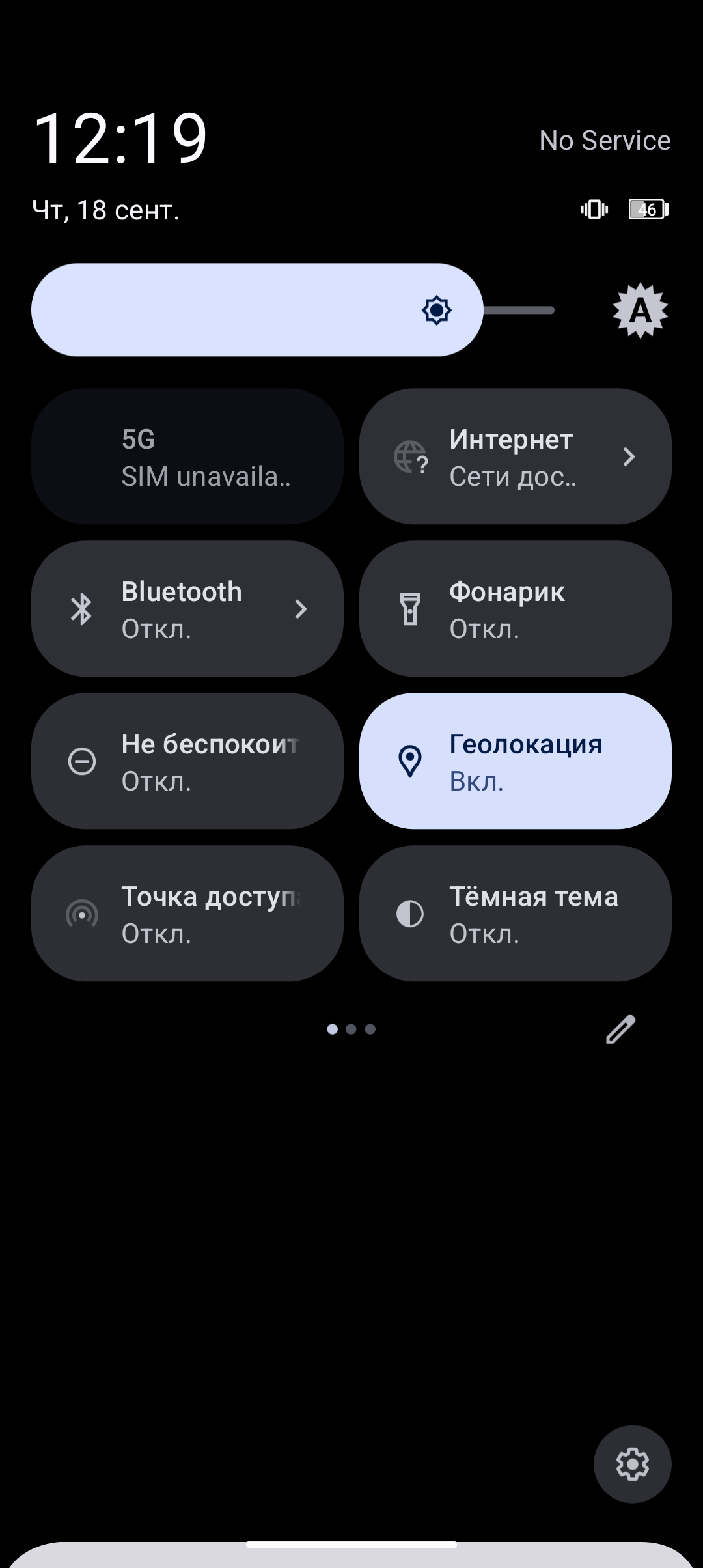Enable the Точка доступа hotspot

coord(187,914)
